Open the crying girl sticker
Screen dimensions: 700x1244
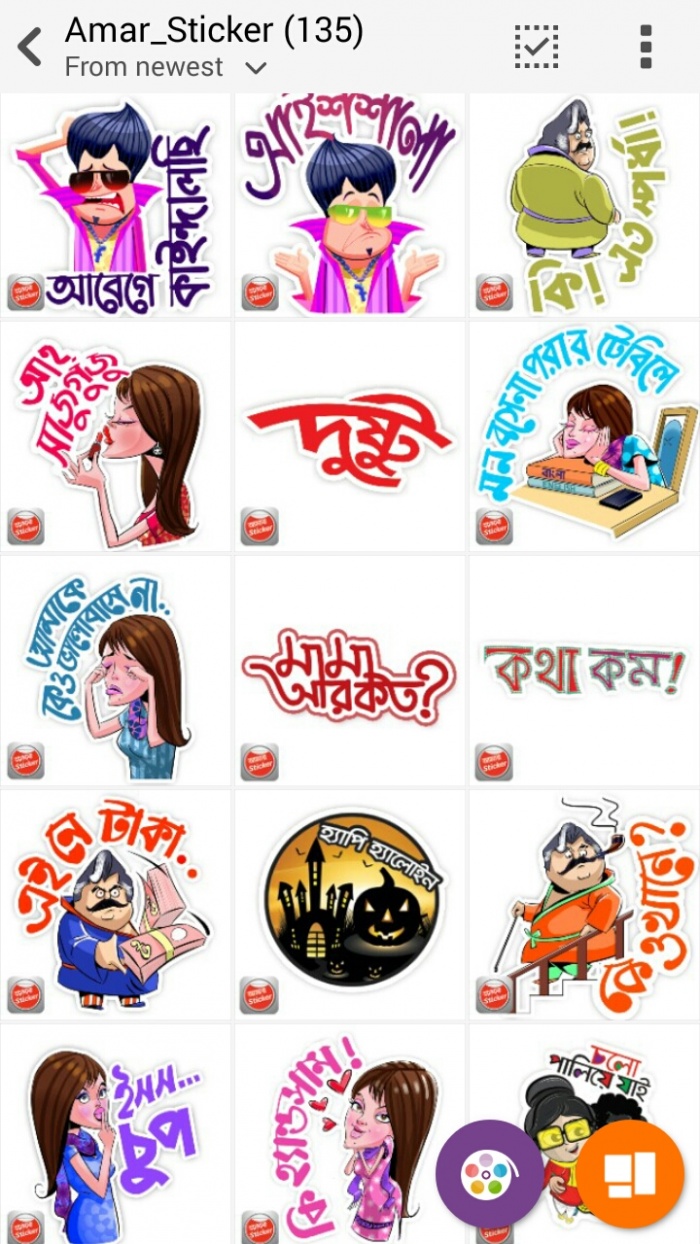pos(116,670)
